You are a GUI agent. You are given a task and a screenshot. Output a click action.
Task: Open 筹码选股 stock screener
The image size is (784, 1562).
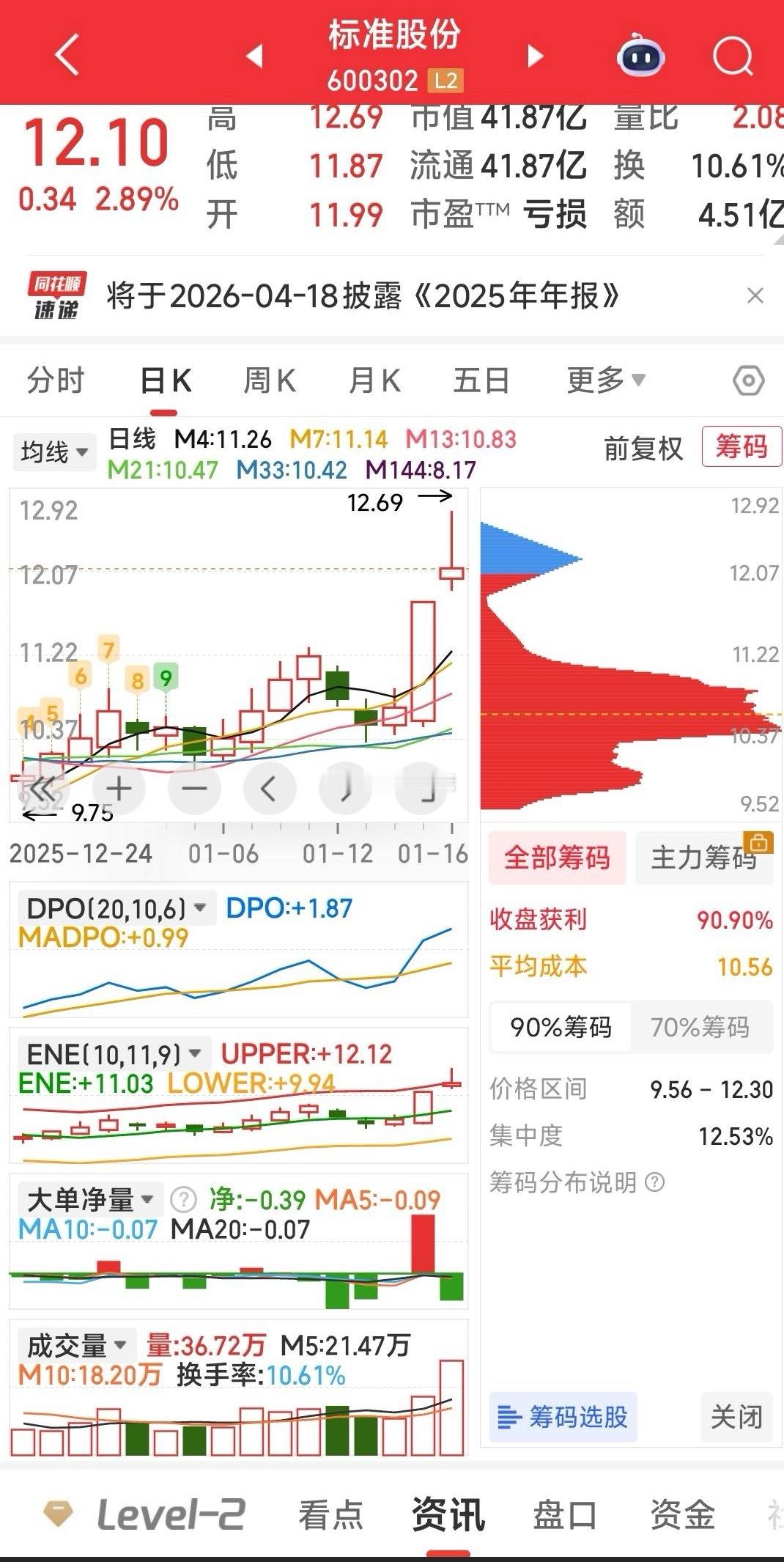tap(563, 1417)
